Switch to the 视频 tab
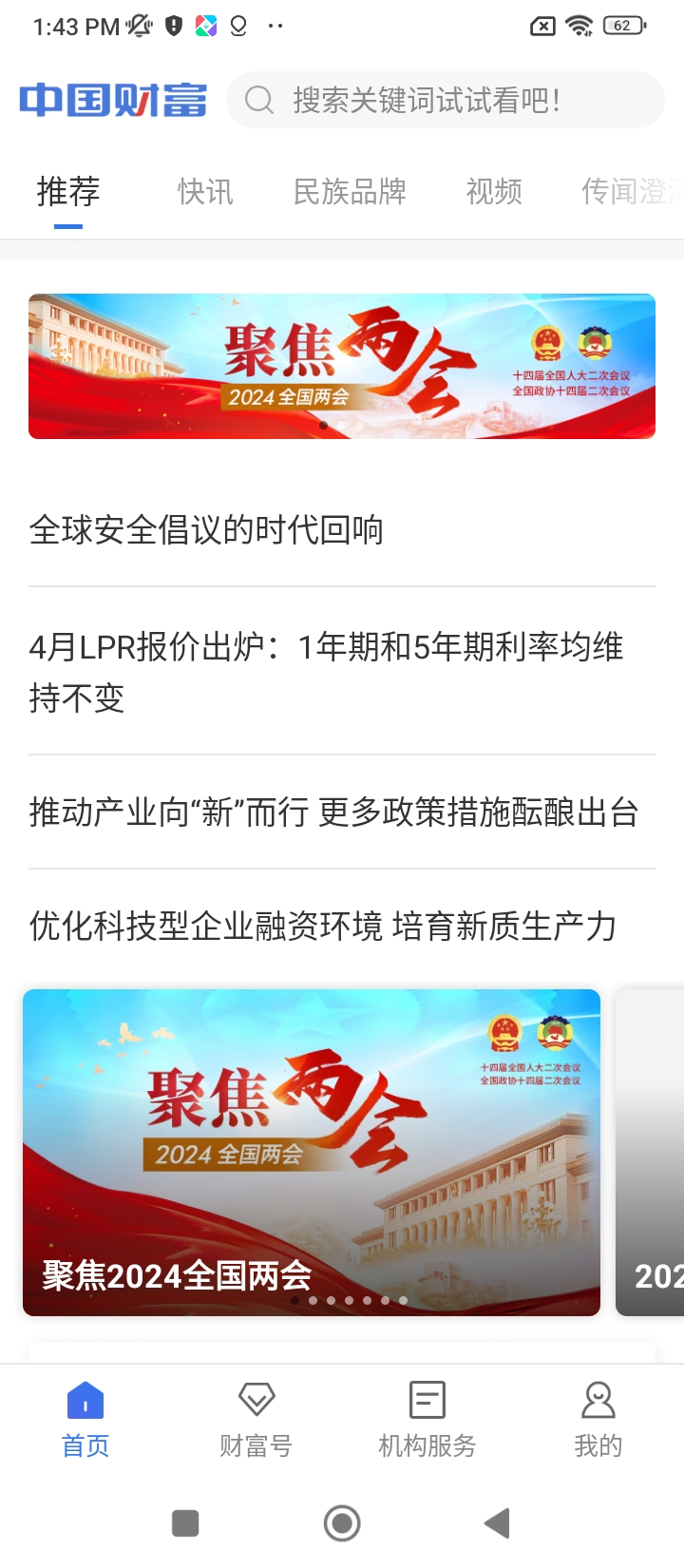Screen dimensions: 684x1568 (494, 192)
